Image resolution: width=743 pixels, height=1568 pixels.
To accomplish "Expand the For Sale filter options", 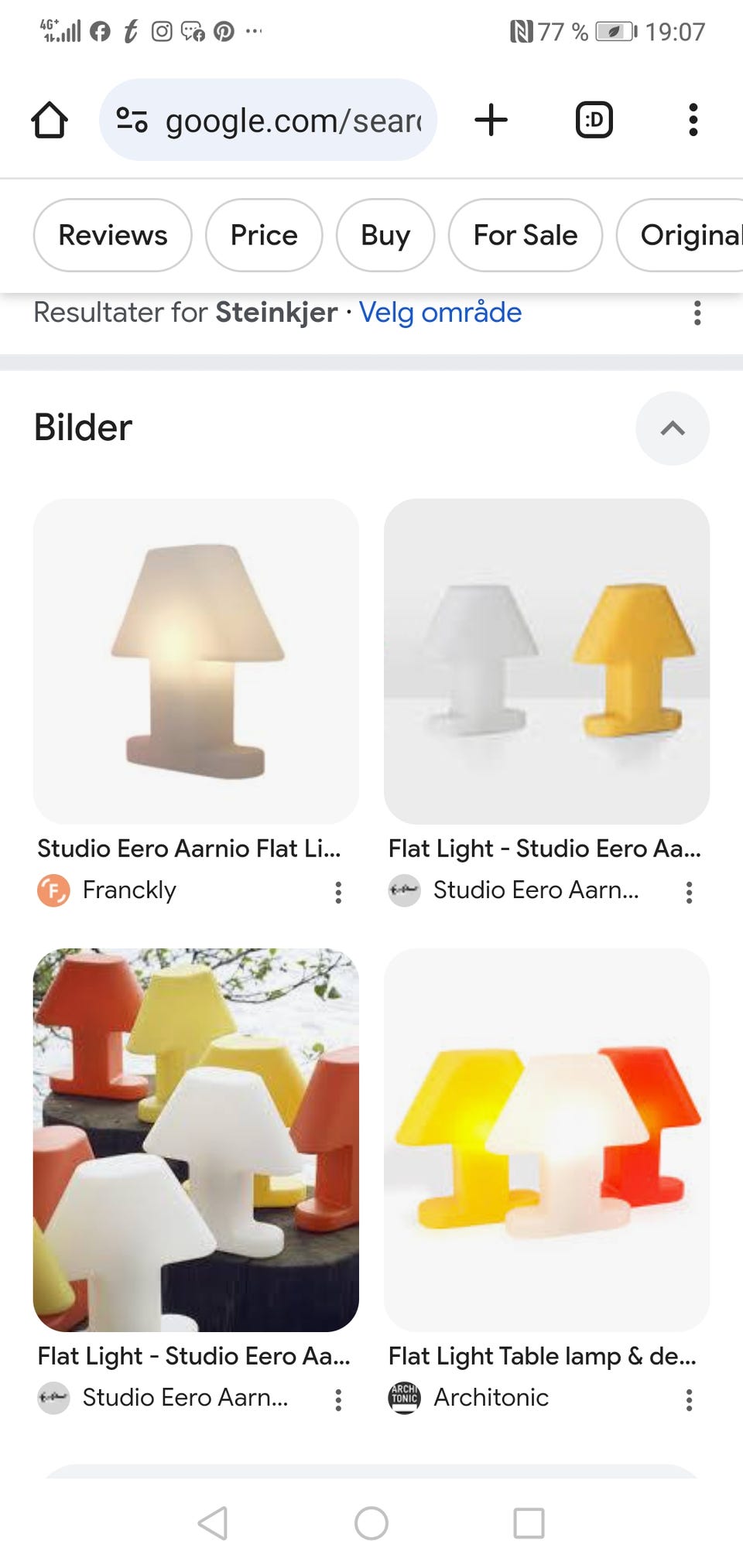I will [x=525, y=235].
